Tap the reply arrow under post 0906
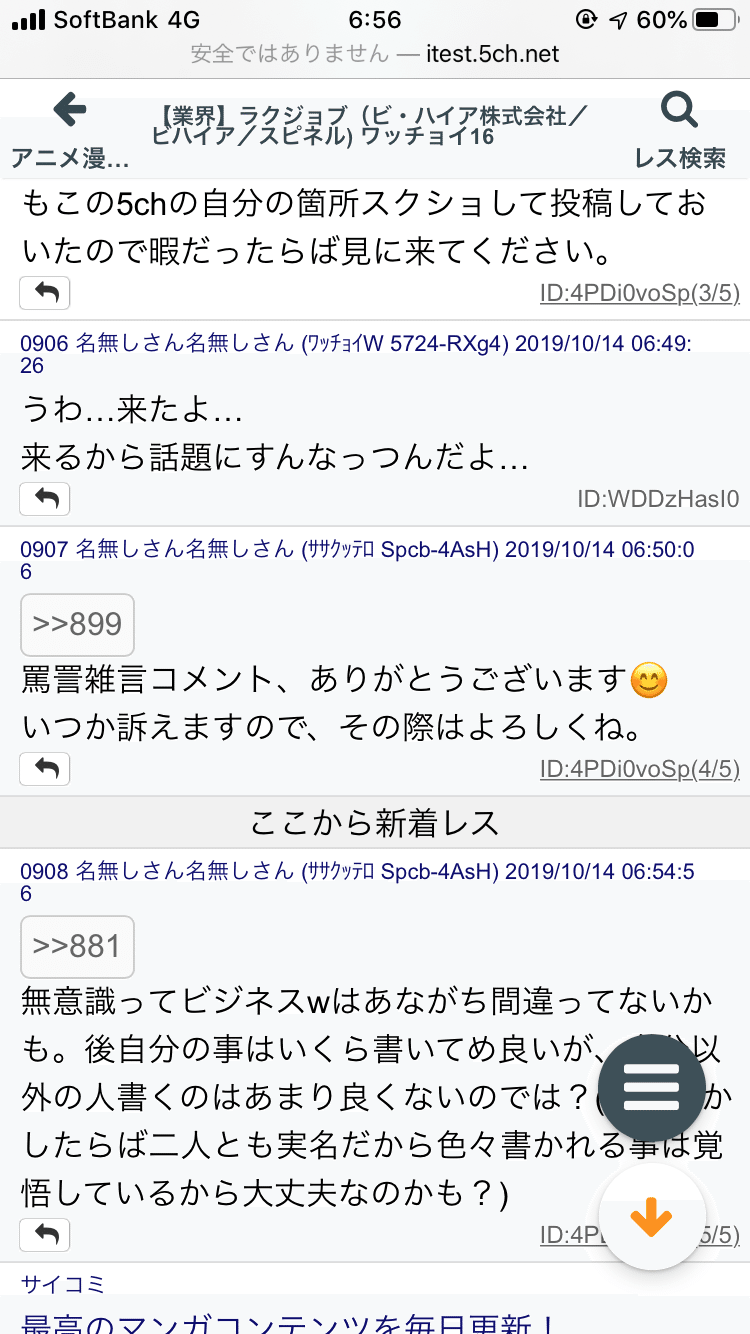750x1334 pixels. pyautogui.click(x=45, y=498)
